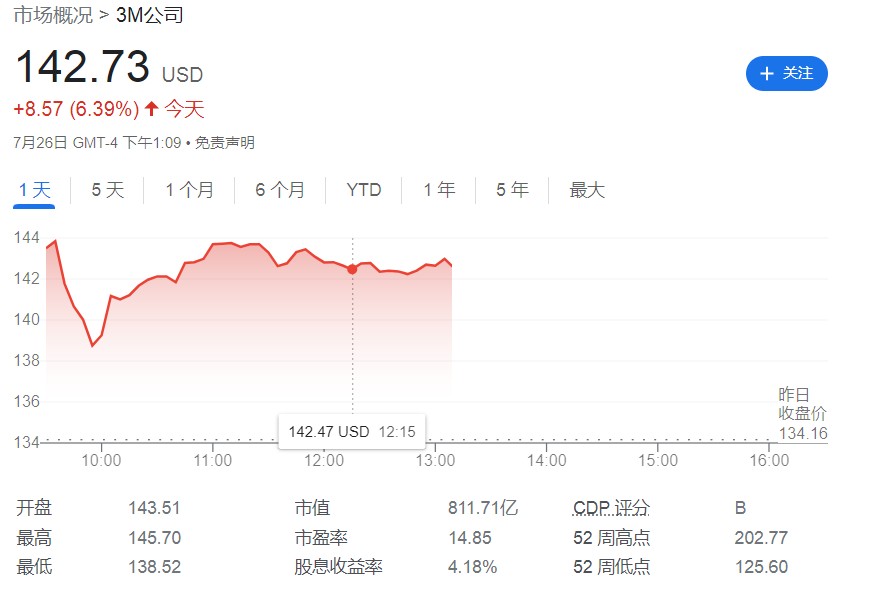Show the 最大 range chart
This screenshot has width=870, height=594.
coord(587,190)
